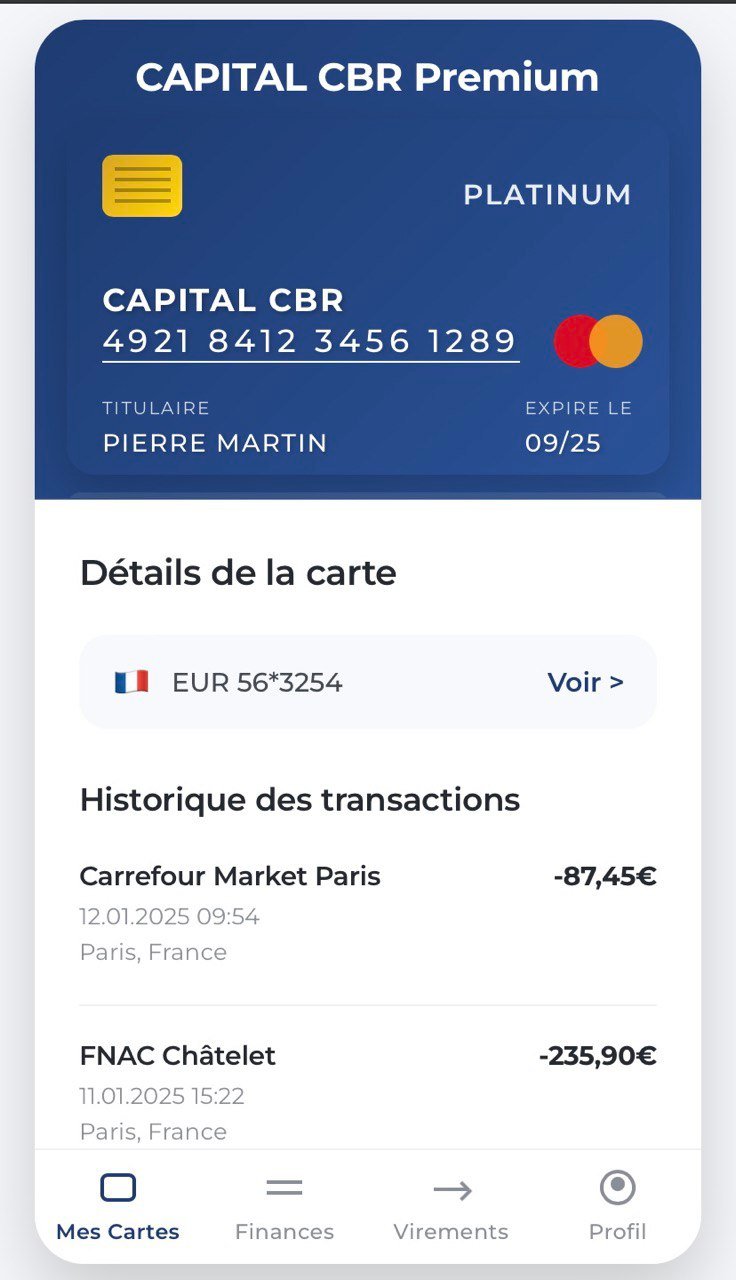Image resolution: width=736 pixels, height=1280 pixels.
Task: Open the Carrefour Market Paris transaction
Action: (x=367, y=913)
